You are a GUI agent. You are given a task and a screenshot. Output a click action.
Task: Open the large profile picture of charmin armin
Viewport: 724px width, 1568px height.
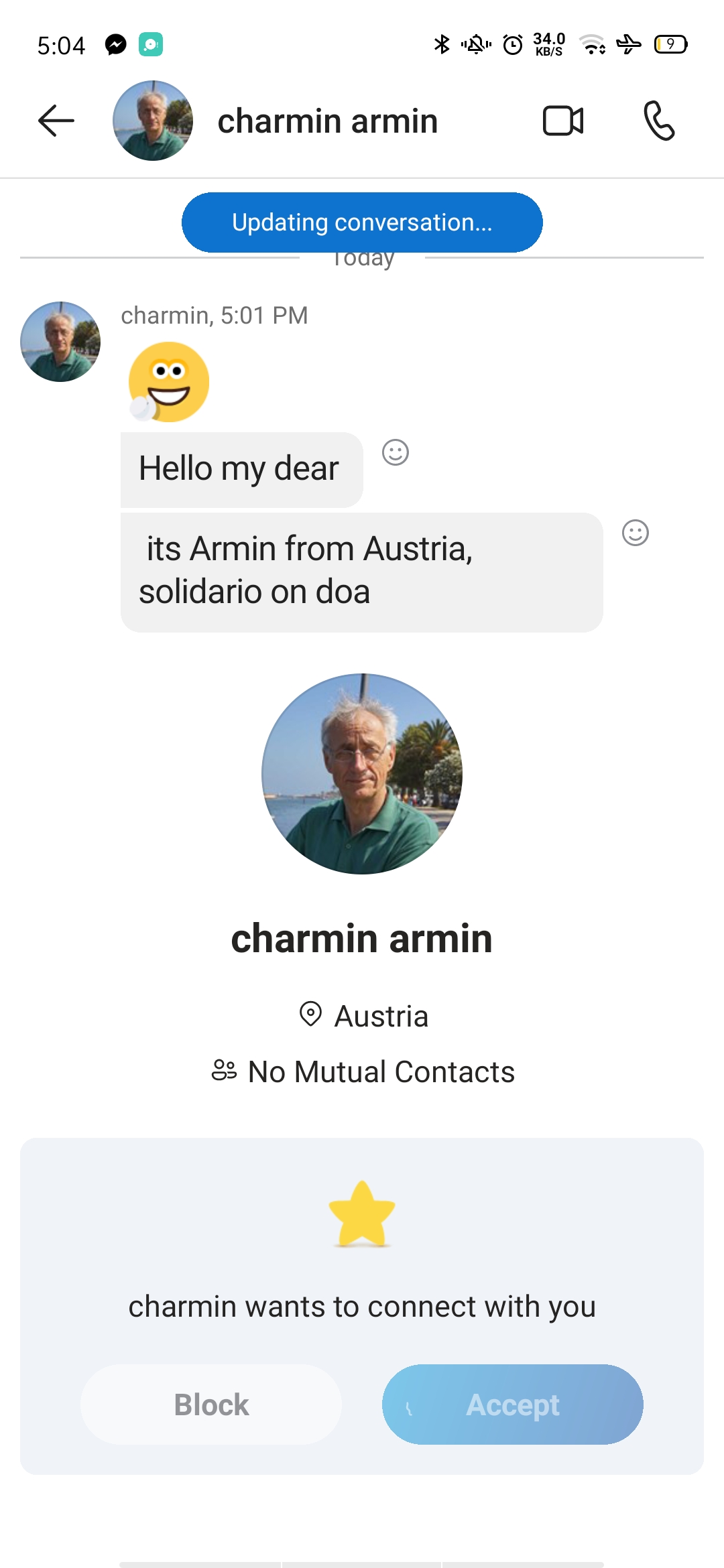pos(362,774)
